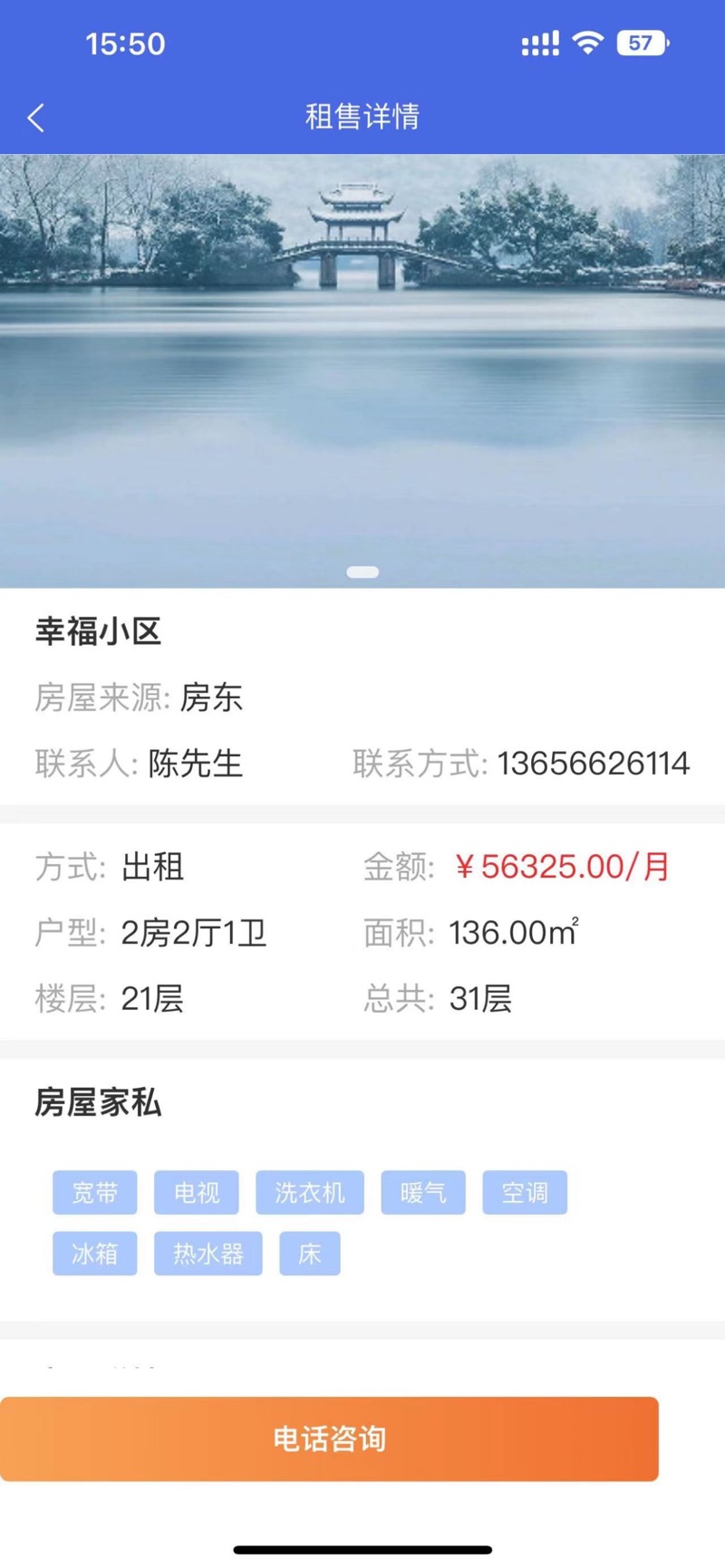Tap the rent amount ¥56325.00/月
Screen dimensions: 725x1568
pos(561,867)
